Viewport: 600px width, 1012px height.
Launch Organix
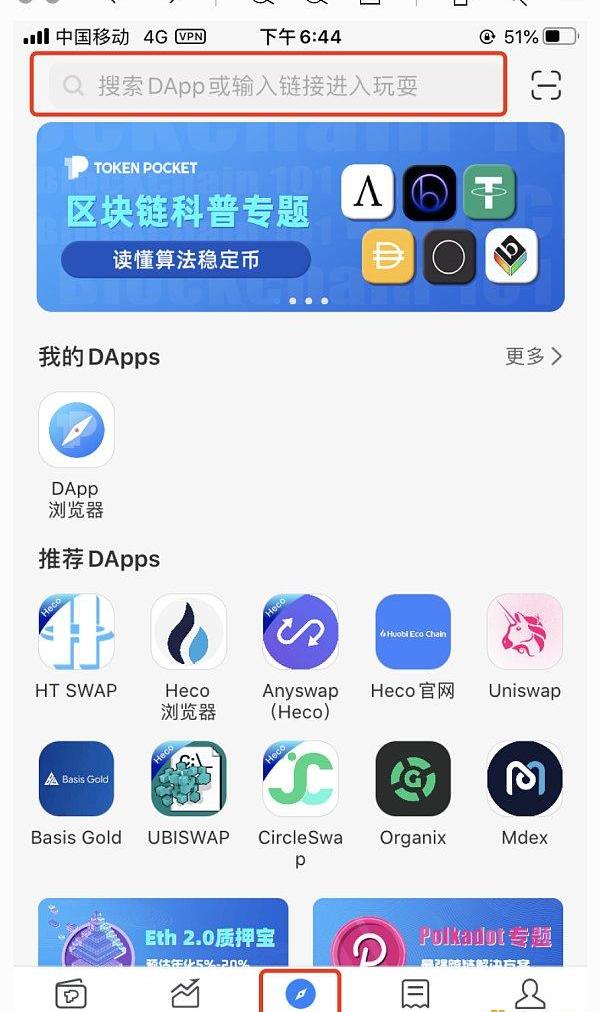tap(412, 779)
